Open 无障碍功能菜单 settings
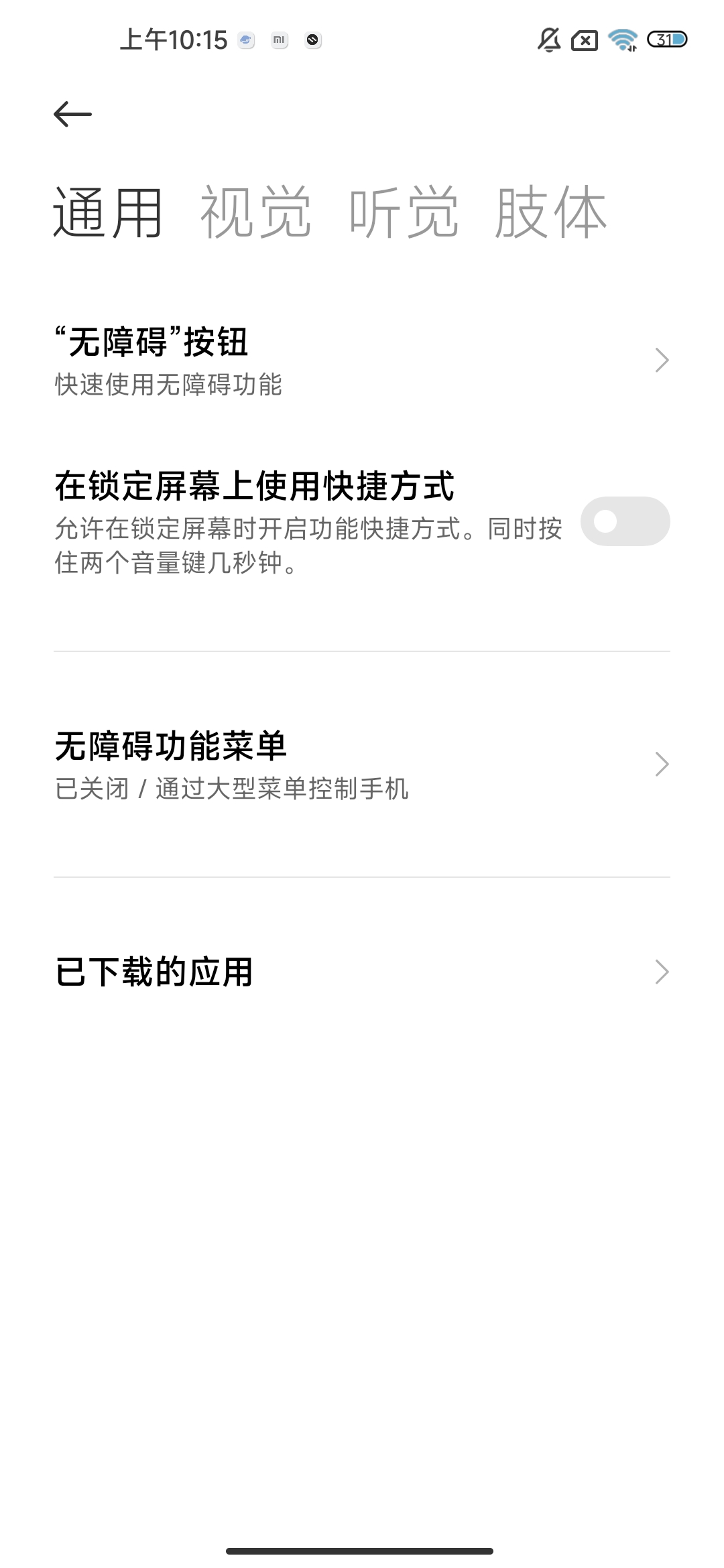 click(x=362, y=764)
